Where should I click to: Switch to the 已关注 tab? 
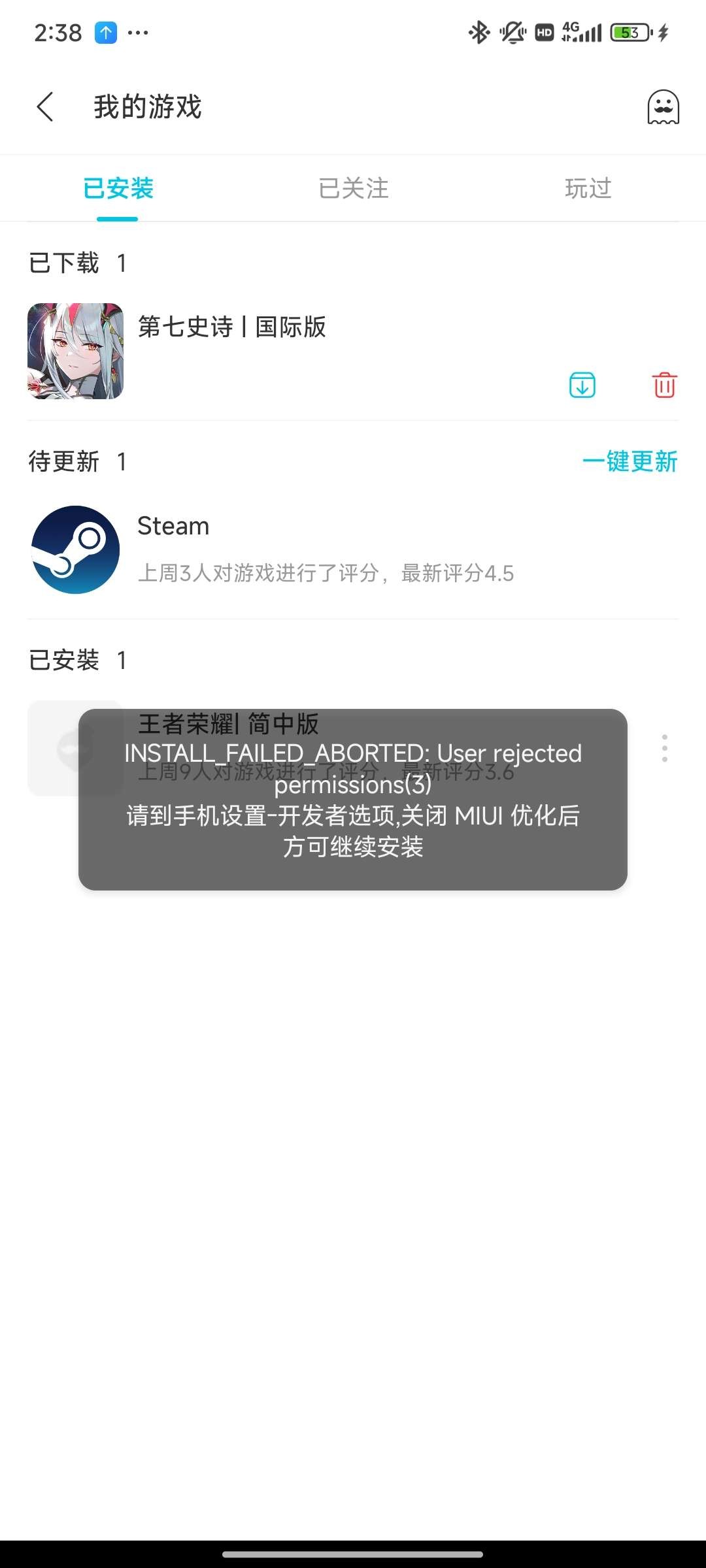(x=353, y=189)
